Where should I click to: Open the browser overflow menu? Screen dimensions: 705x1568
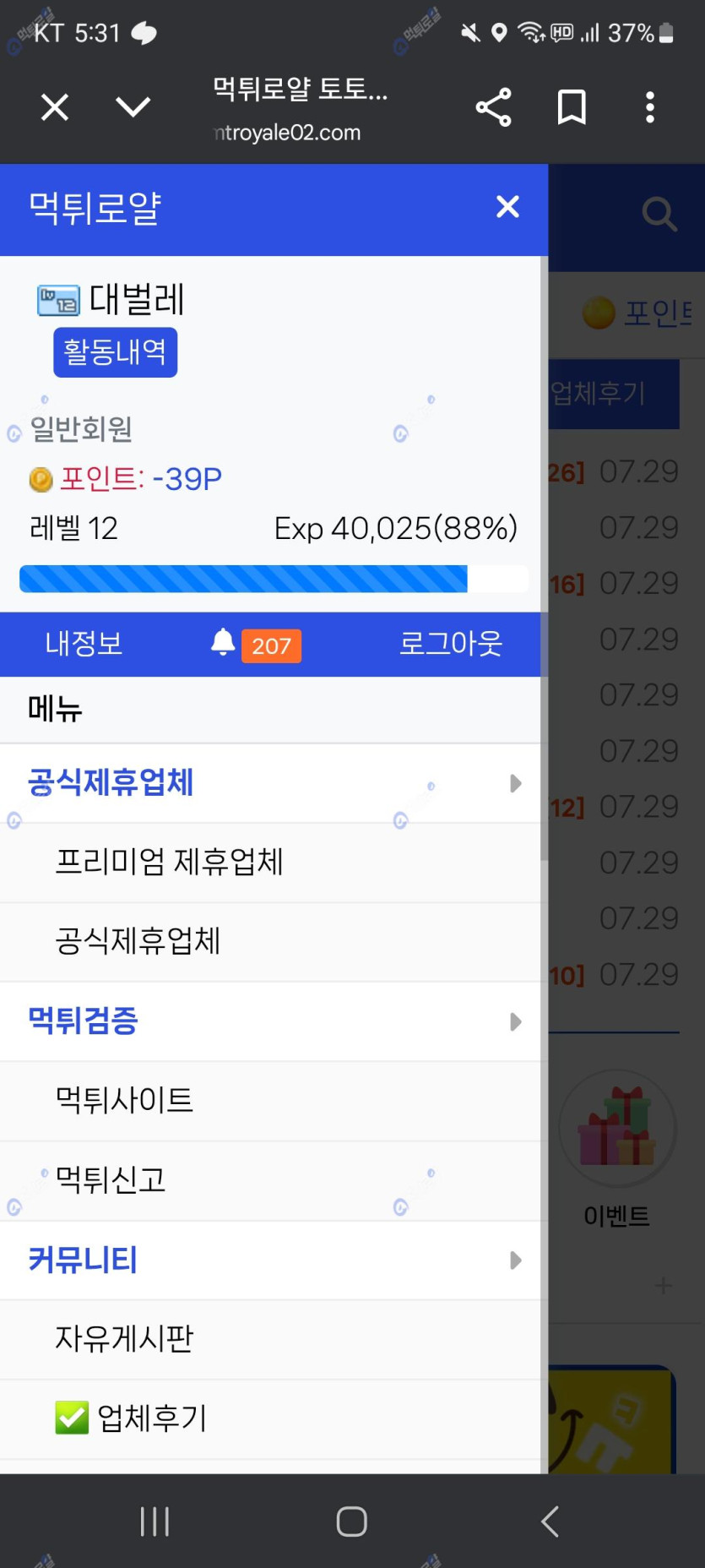click(649, 107)
